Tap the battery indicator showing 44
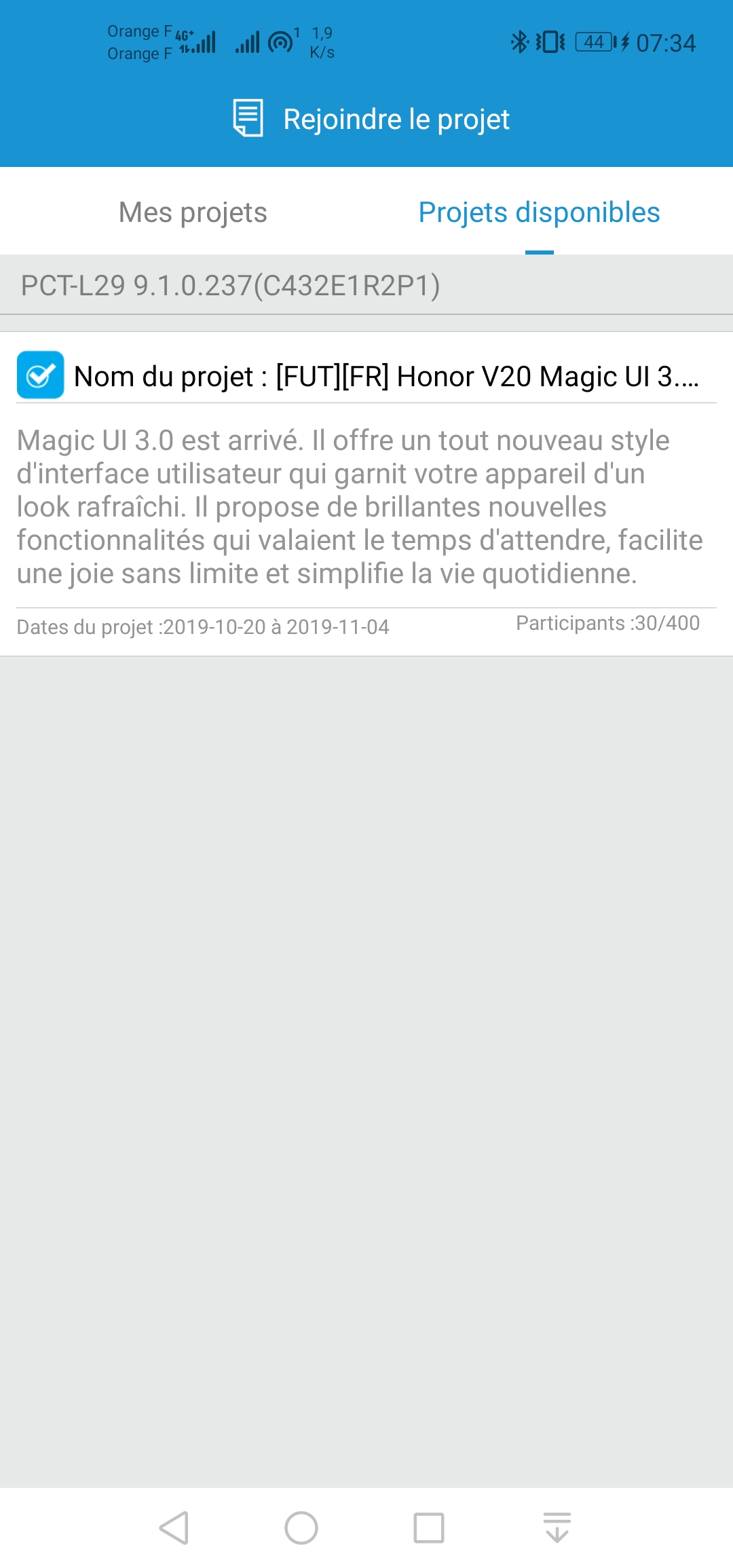Image resolution: width=733 pixels, height=1568 pixels. click(x=593, y=42)
